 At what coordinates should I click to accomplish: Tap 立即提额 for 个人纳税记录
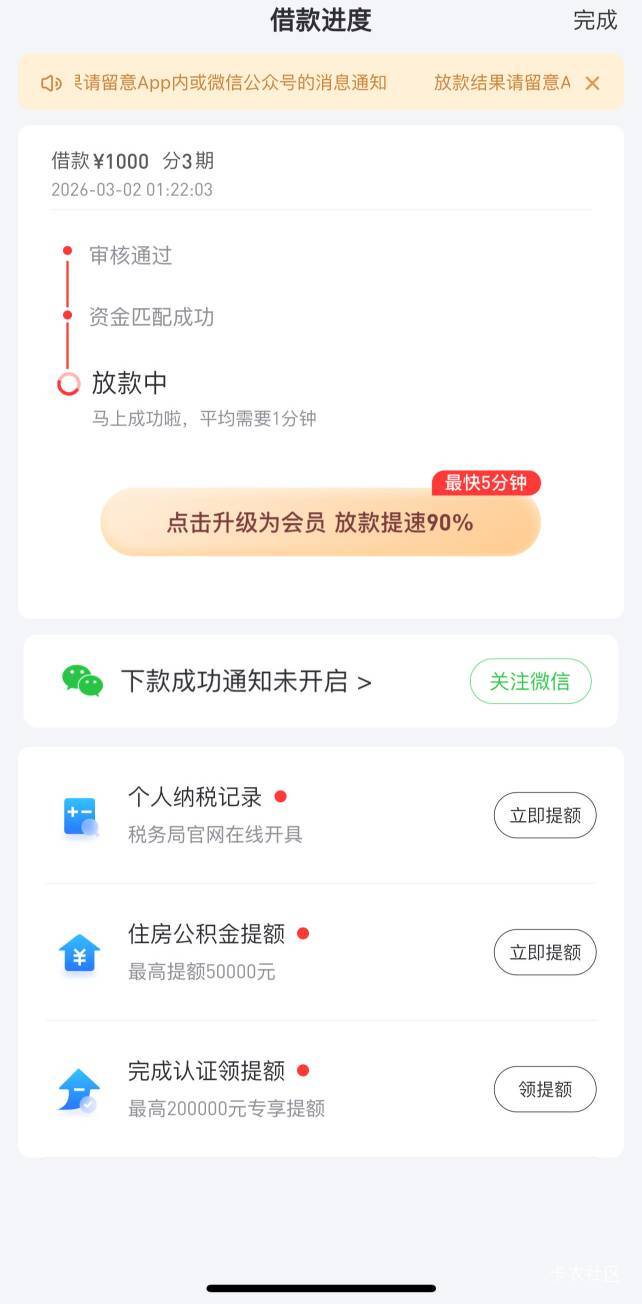[545, 815]
